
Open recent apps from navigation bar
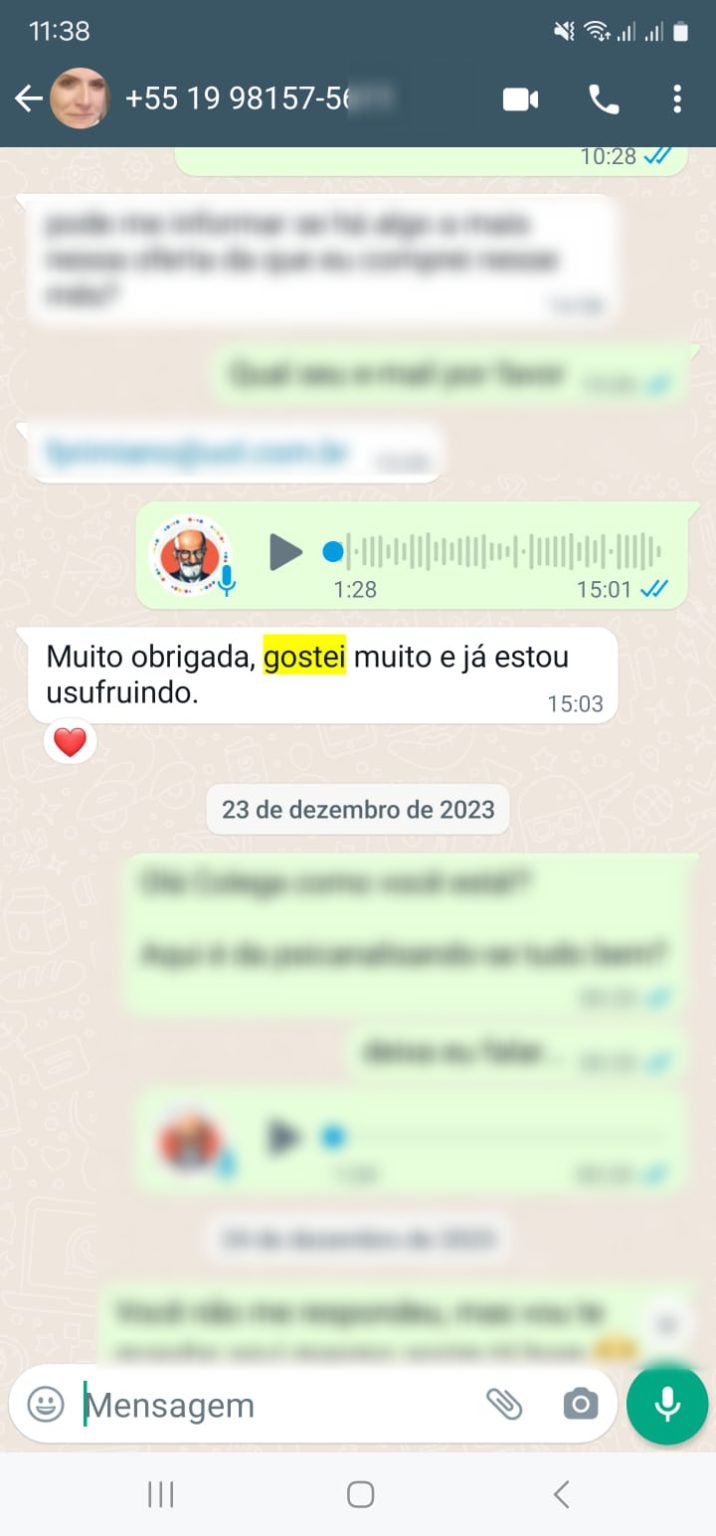click(x=160, y=1494)
